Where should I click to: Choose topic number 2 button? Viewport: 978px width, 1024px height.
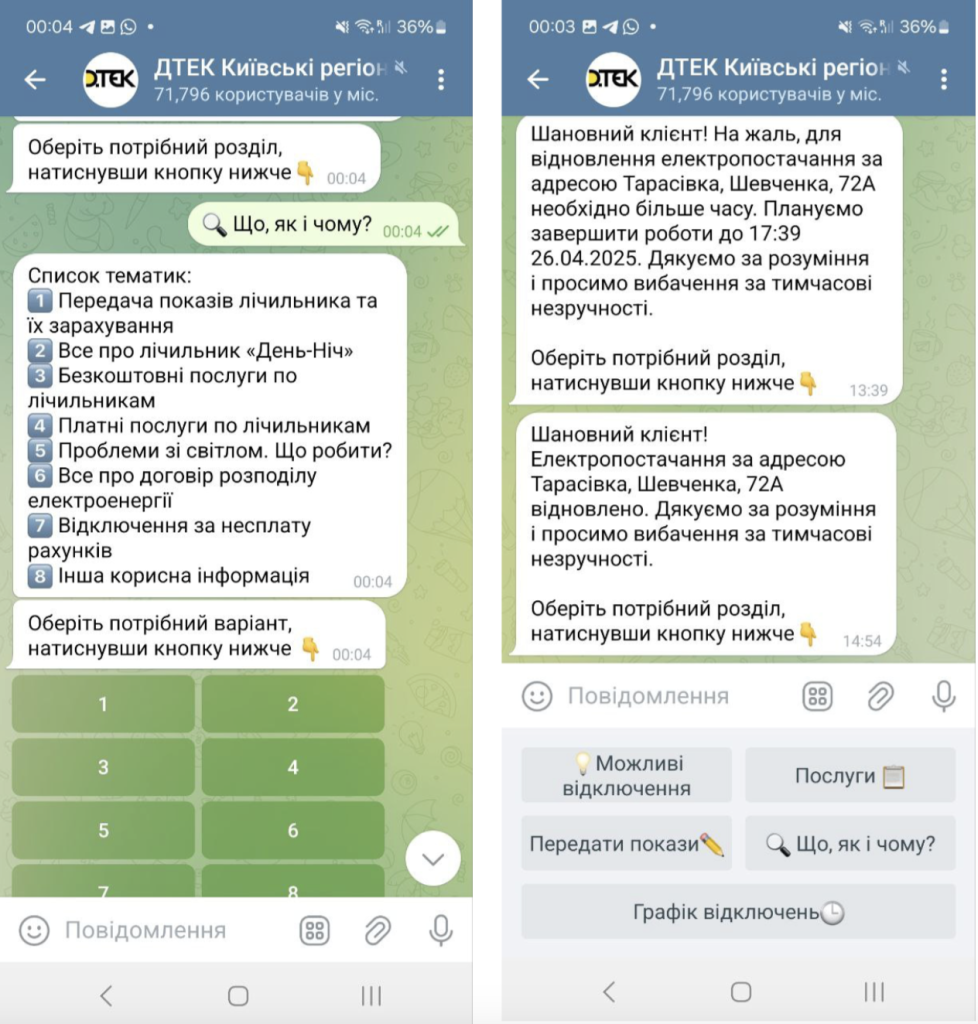292,704
